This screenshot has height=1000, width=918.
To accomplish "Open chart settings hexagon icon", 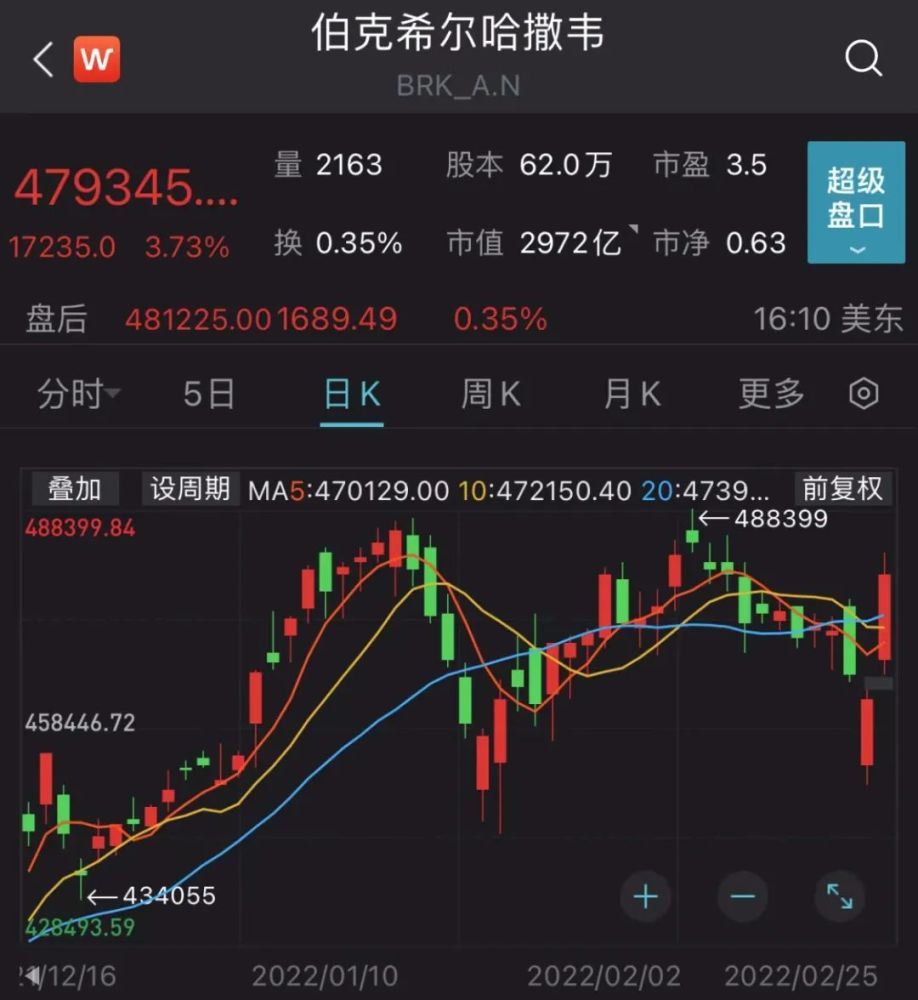I will pyautogui.click(x=863, y=395).
